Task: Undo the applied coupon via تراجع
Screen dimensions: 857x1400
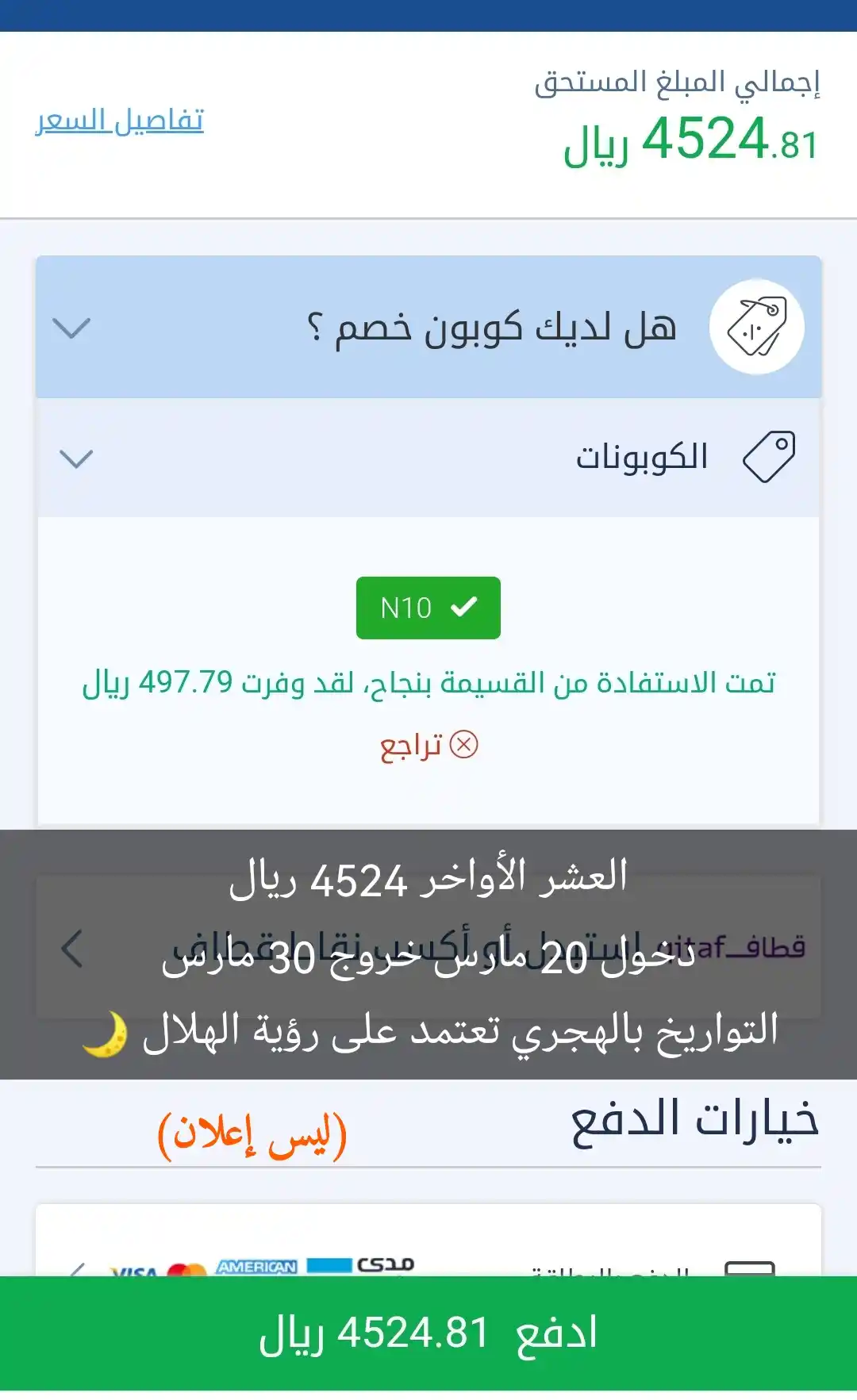Action: coord(428,746)
